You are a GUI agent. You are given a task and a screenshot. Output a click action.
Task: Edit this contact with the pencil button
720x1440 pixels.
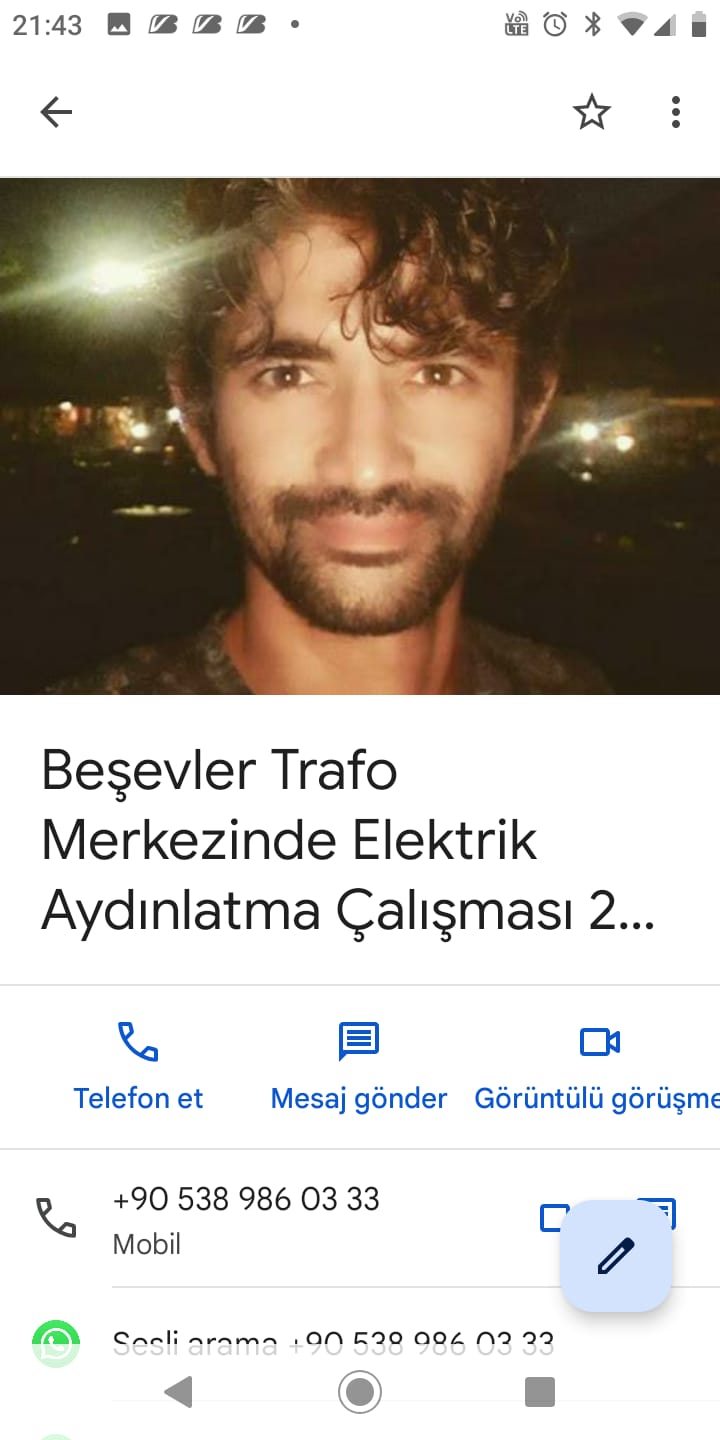(616, 1256)
